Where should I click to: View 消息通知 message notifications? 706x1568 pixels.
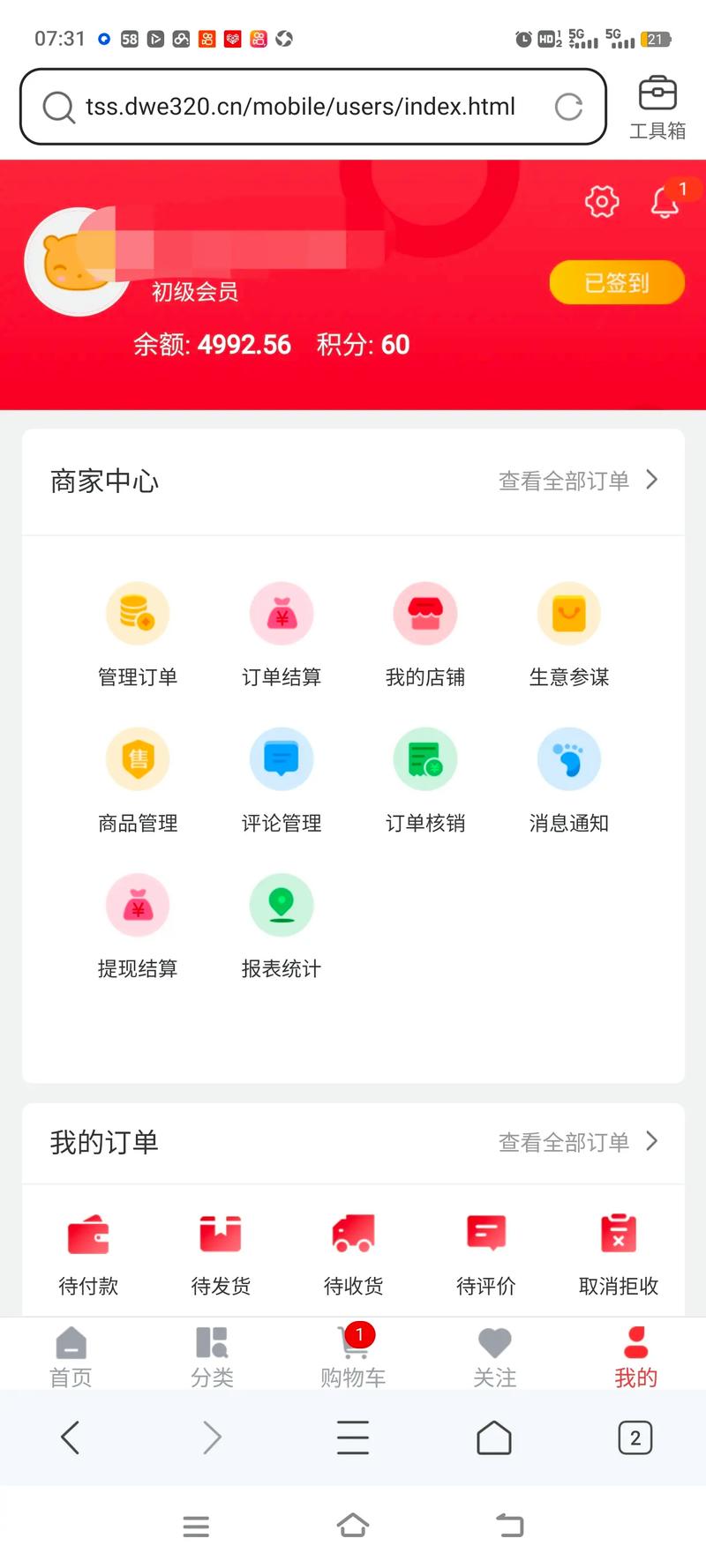pos(569,777)
